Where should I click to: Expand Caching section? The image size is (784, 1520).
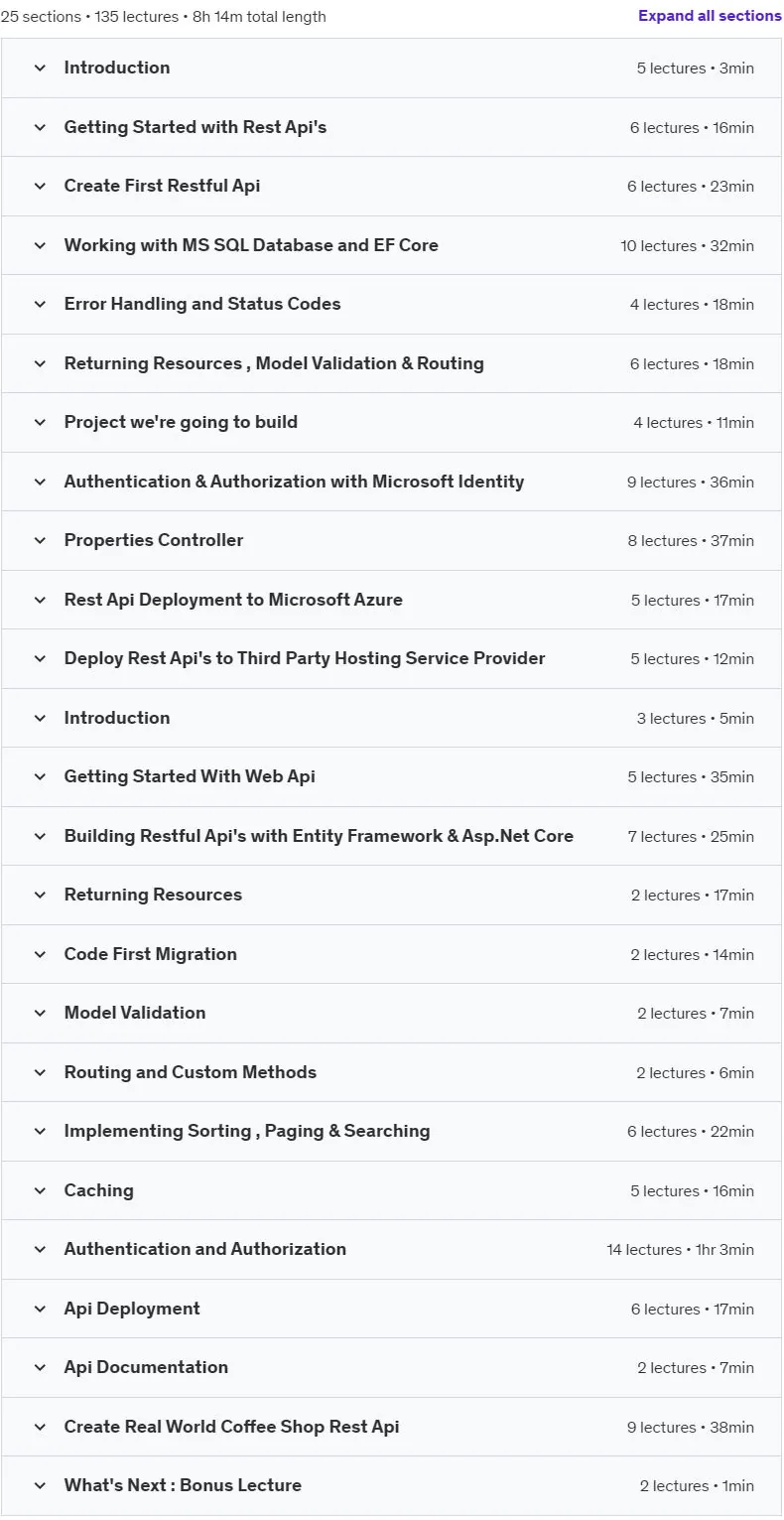pos(391,1190)
